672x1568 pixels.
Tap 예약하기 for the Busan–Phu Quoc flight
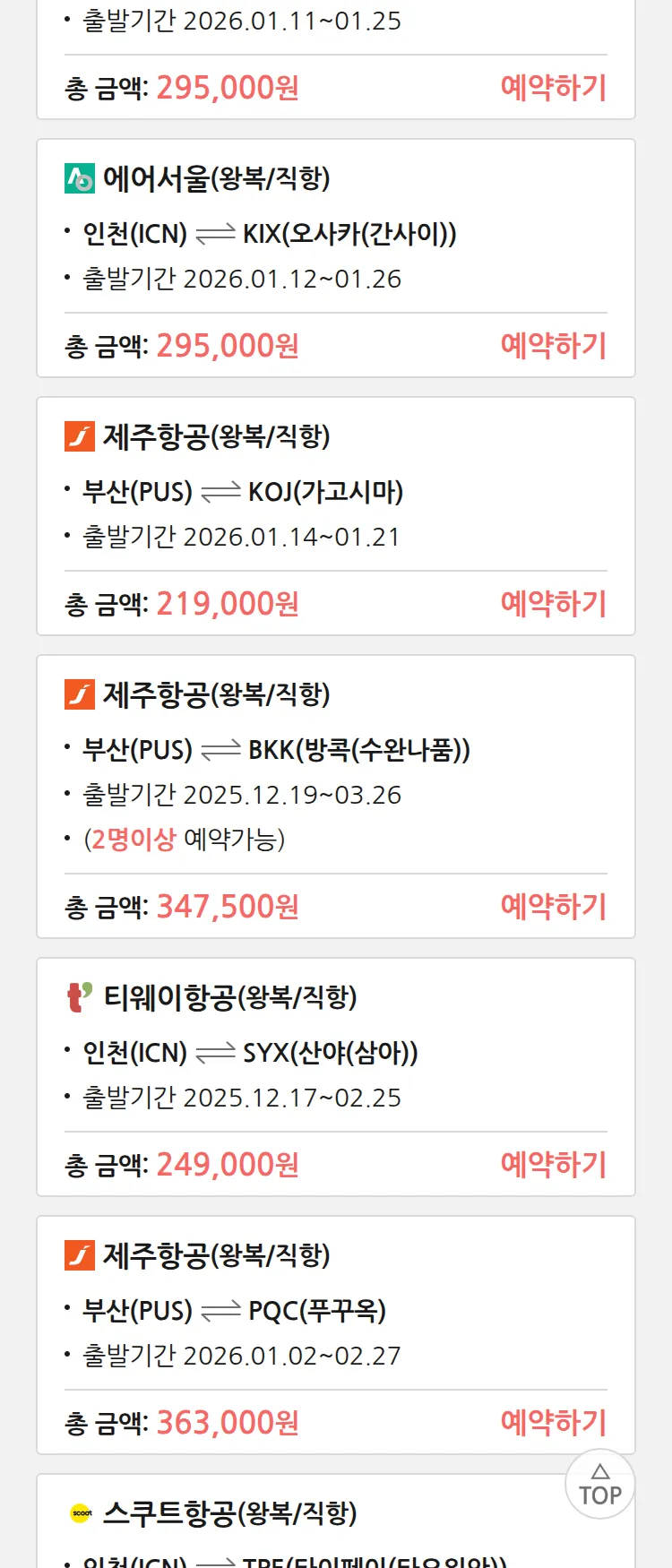click(x=553, y=1423)
